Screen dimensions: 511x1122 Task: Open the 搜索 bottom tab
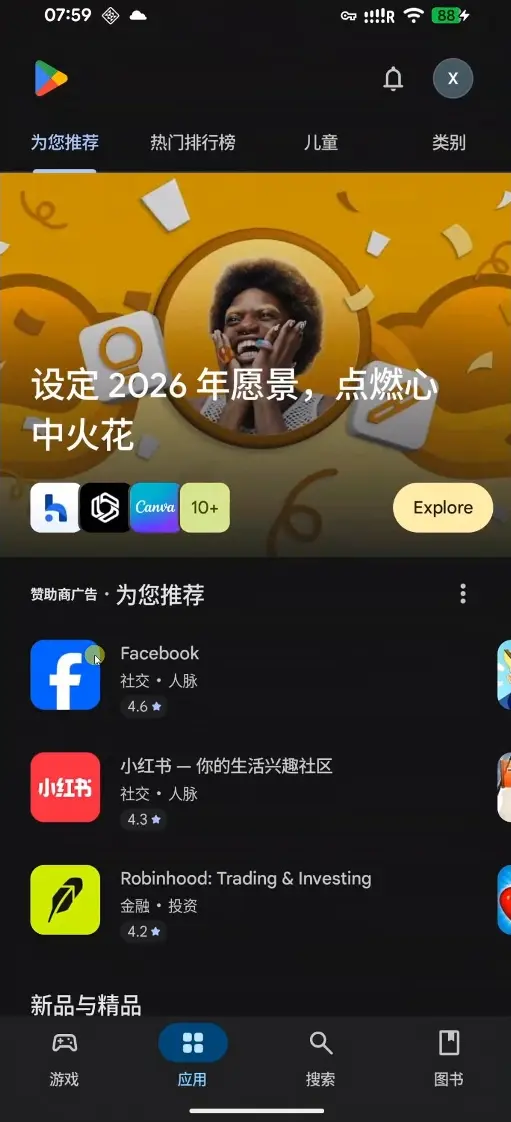coord(321,1058)
